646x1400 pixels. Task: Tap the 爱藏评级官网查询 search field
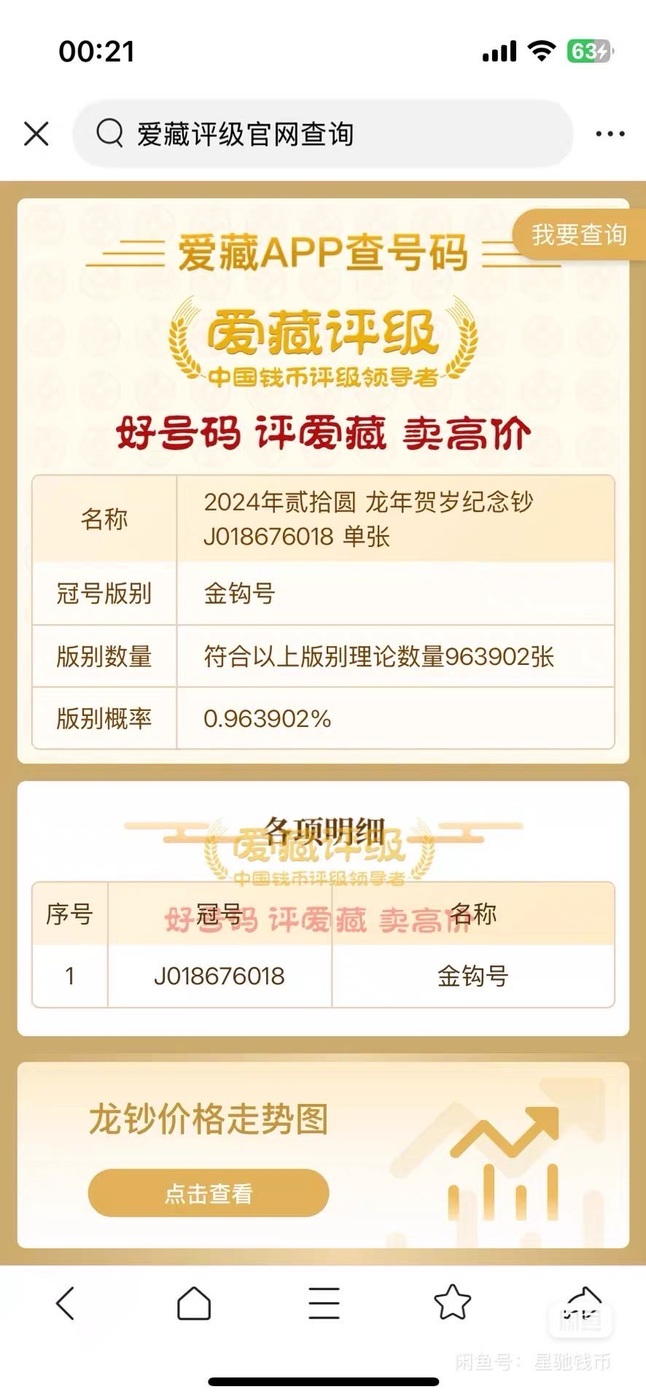pos(323,134)
